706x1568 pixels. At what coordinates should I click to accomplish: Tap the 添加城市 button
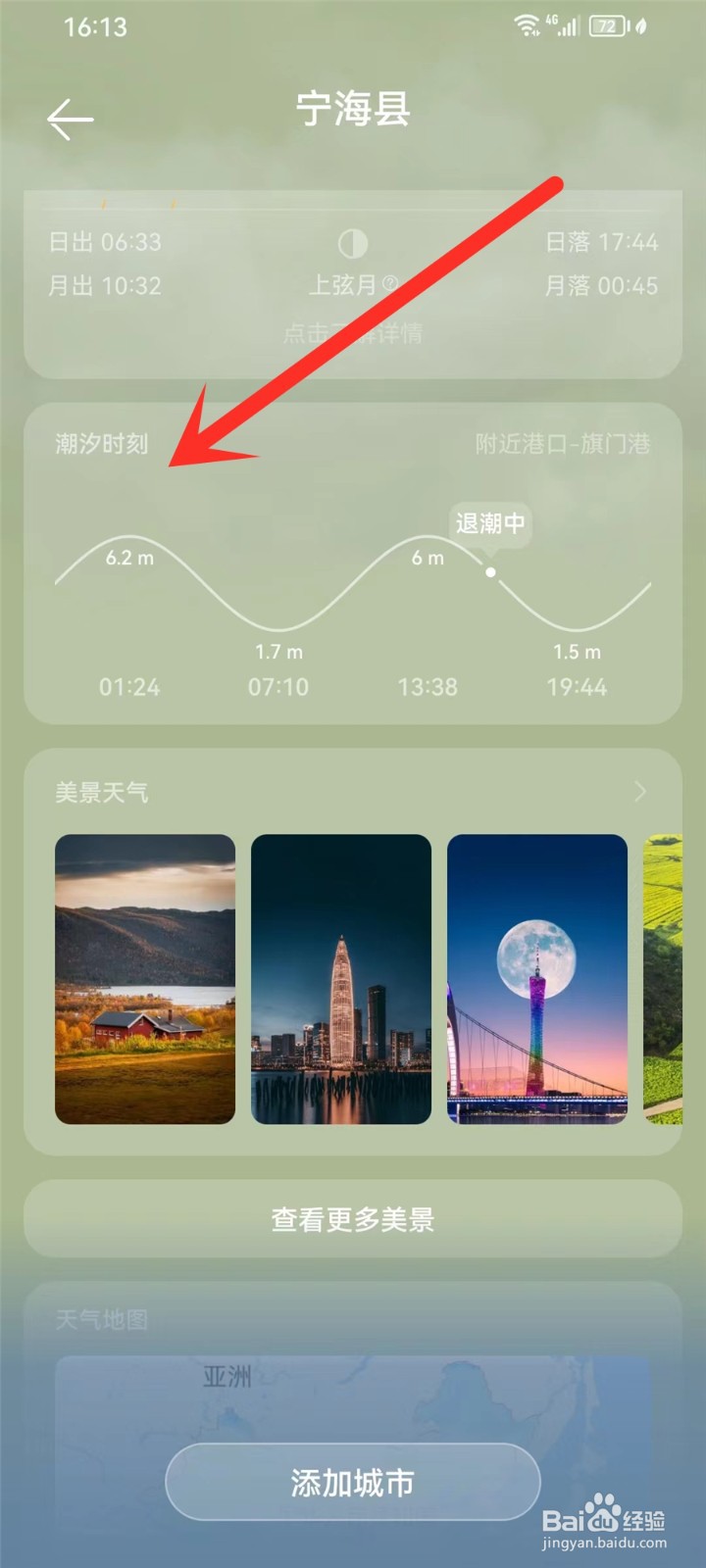353,1482
